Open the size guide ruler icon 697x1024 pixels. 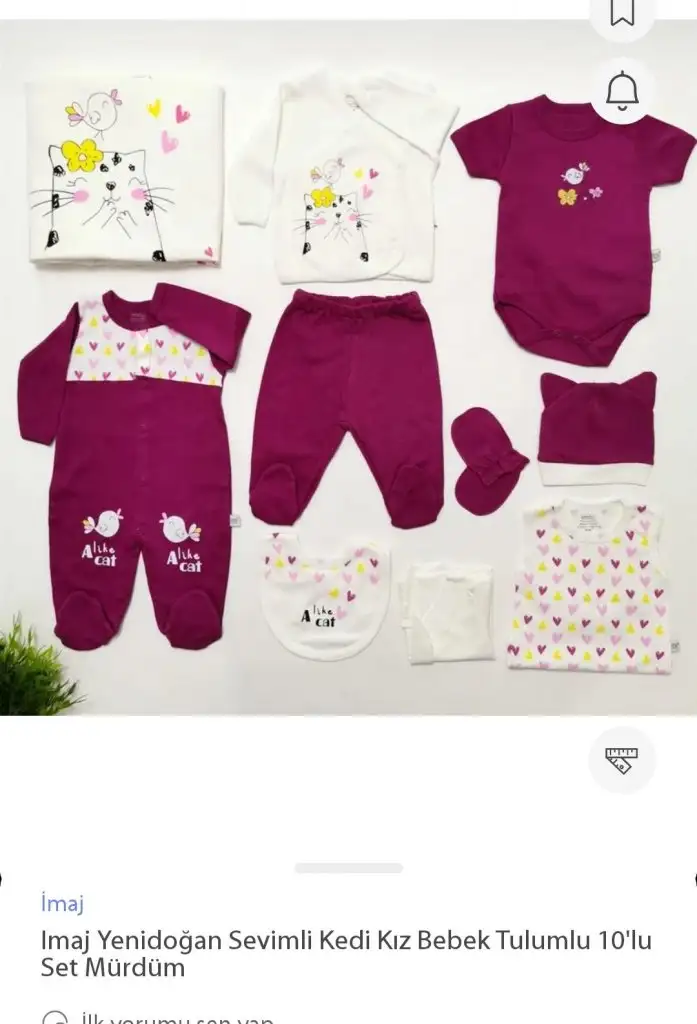(x=622, y=760)
